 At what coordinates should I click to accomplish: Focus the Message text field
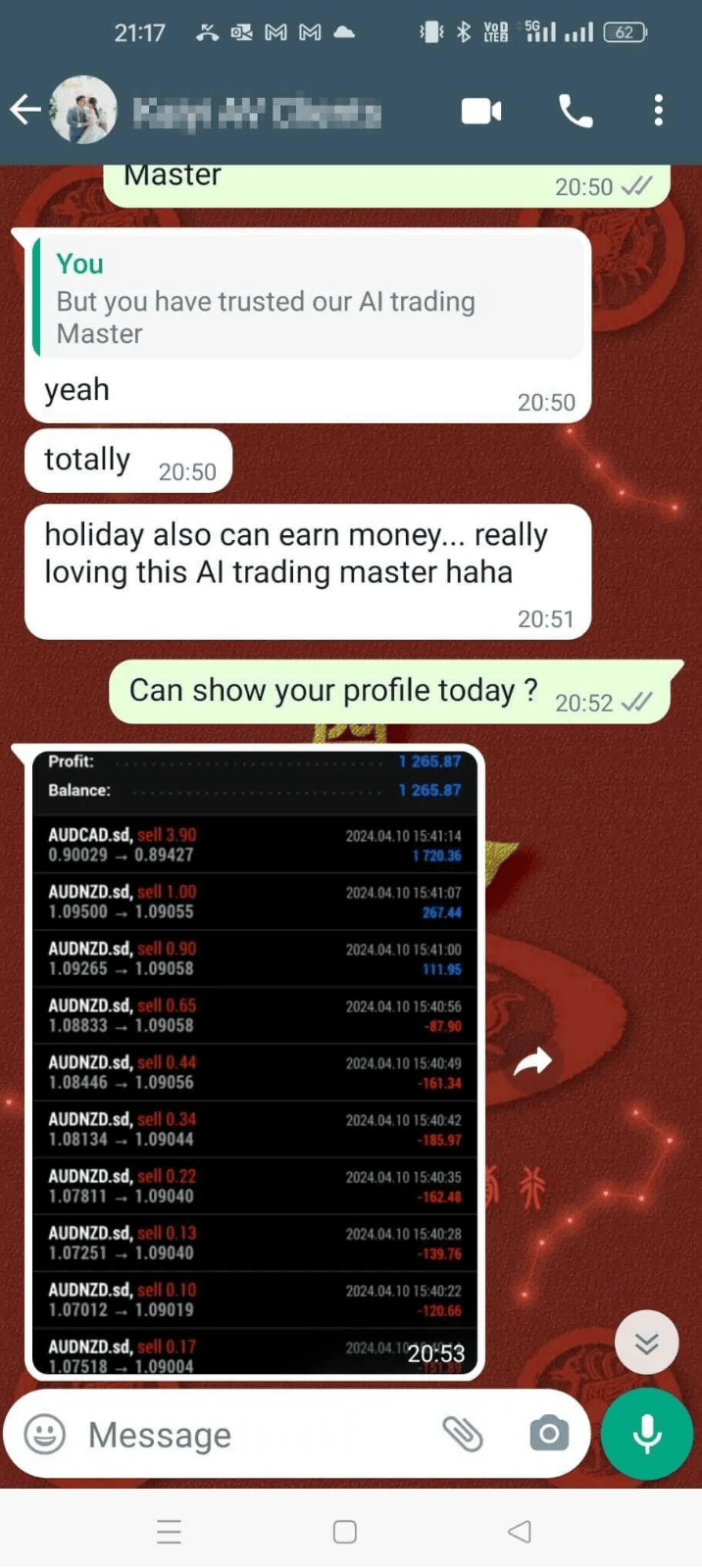click(x=255, y=1435)
